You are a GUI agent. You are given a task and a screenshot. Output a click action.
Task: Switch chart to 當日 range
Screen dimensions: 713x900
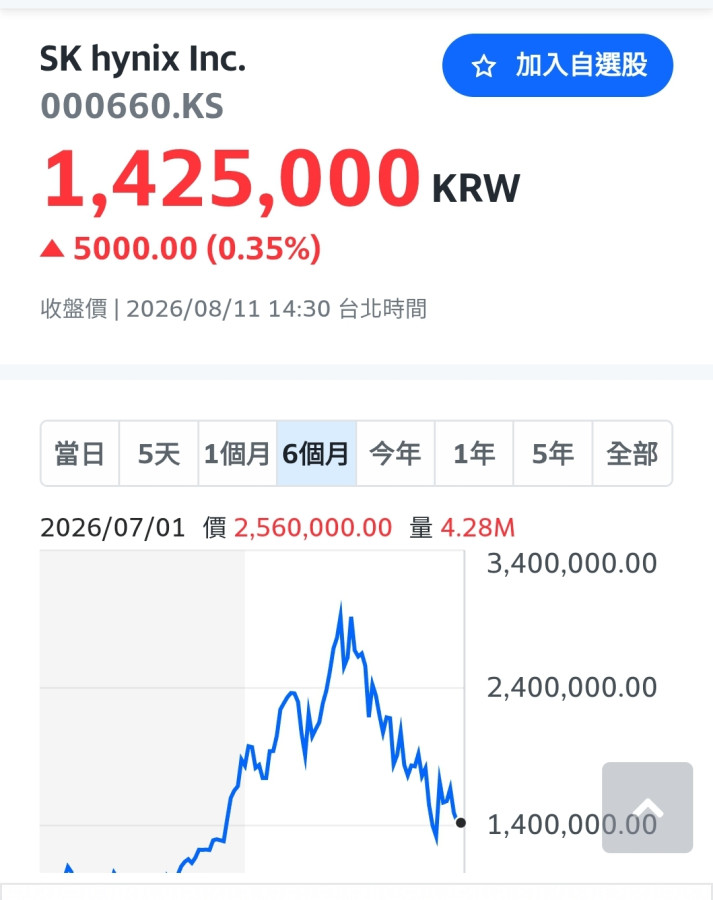(x=80, y=453)
